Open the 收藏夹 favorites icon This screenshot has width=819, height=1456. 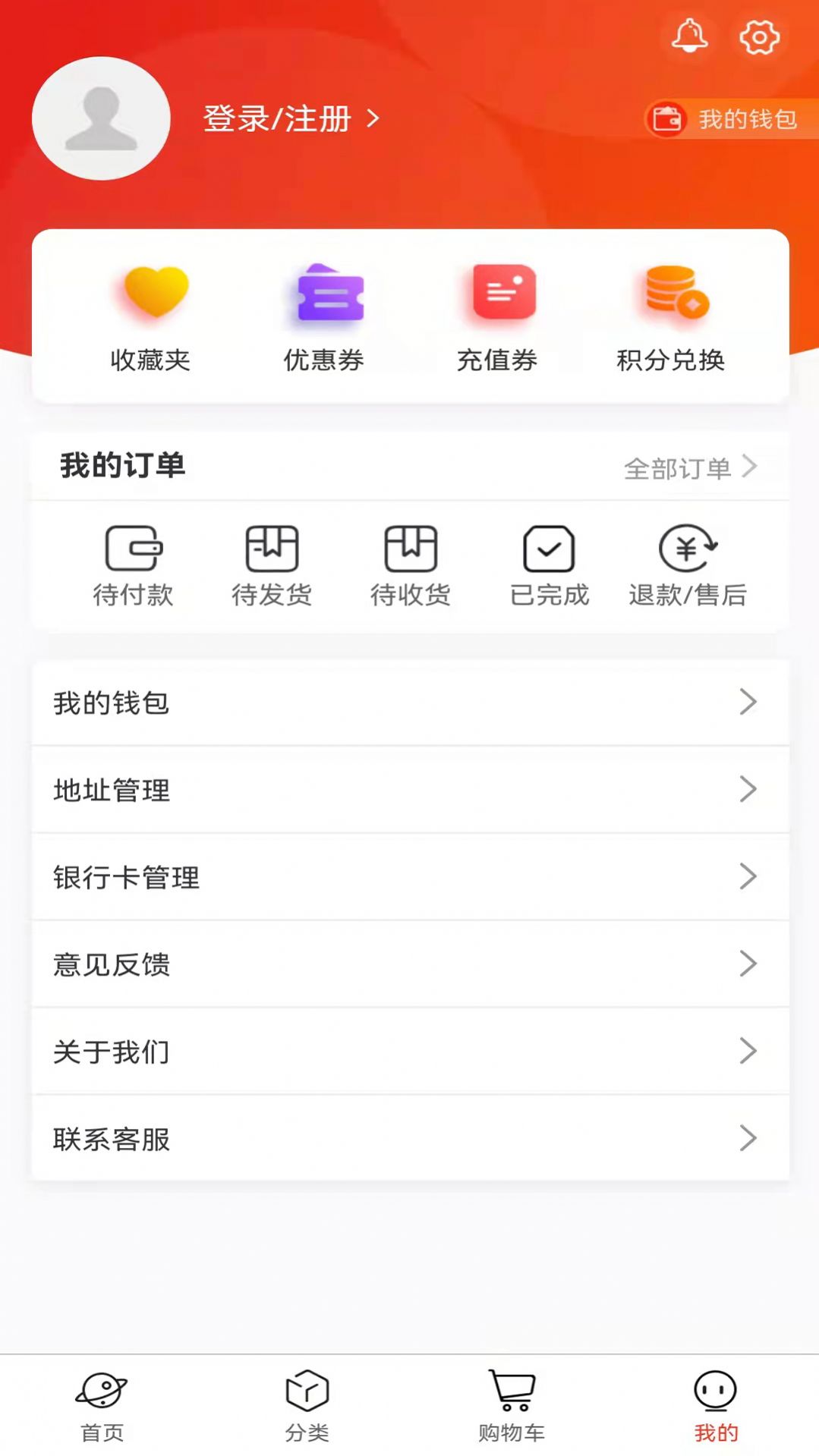(150, 311)
